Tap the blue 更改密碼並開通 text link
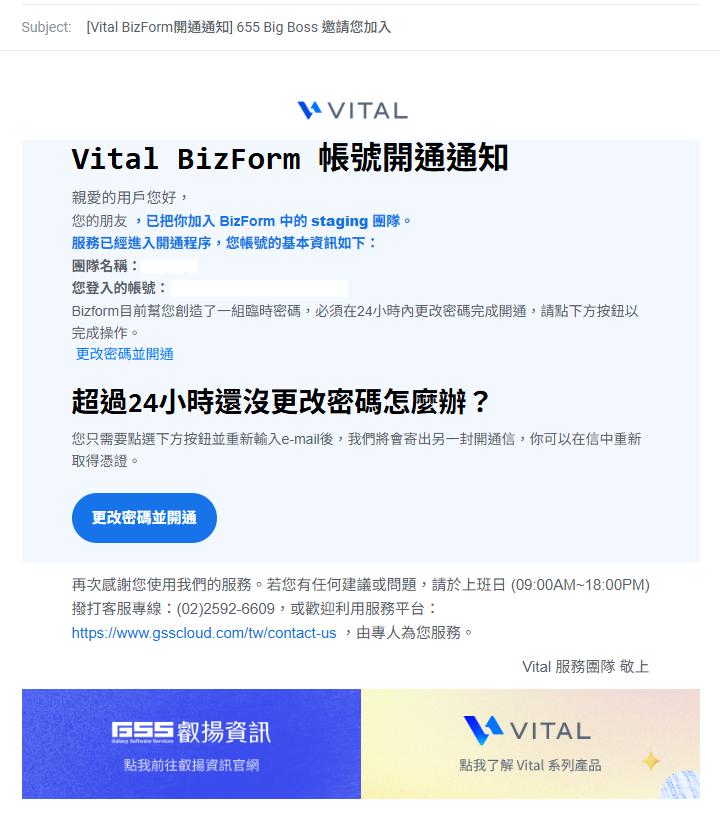 [125, 354]
